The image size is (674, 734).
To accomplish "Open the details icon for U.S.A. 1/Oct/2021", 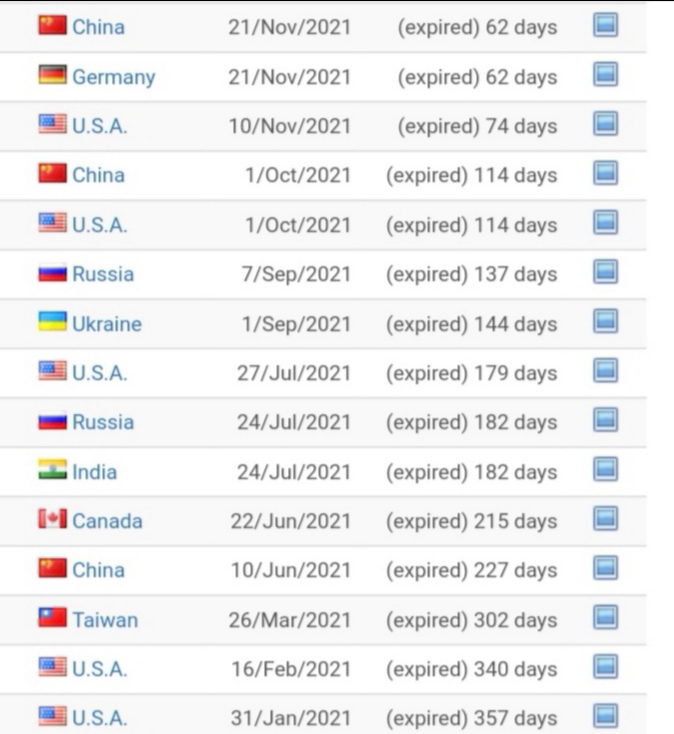I will (605, 224).
